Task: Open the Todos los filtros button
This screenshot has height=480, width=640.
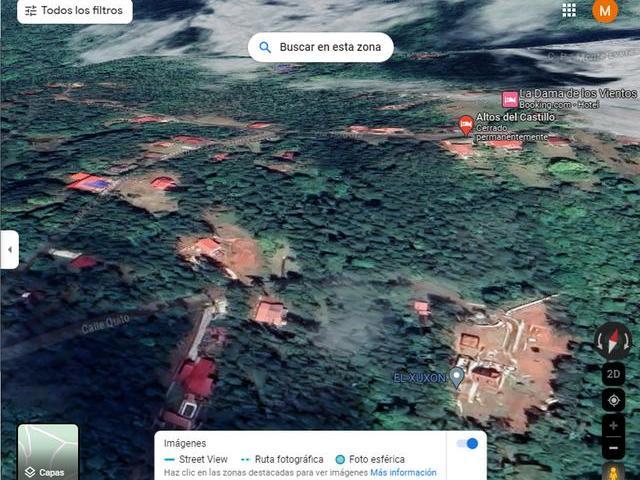Action: point(74,11)
